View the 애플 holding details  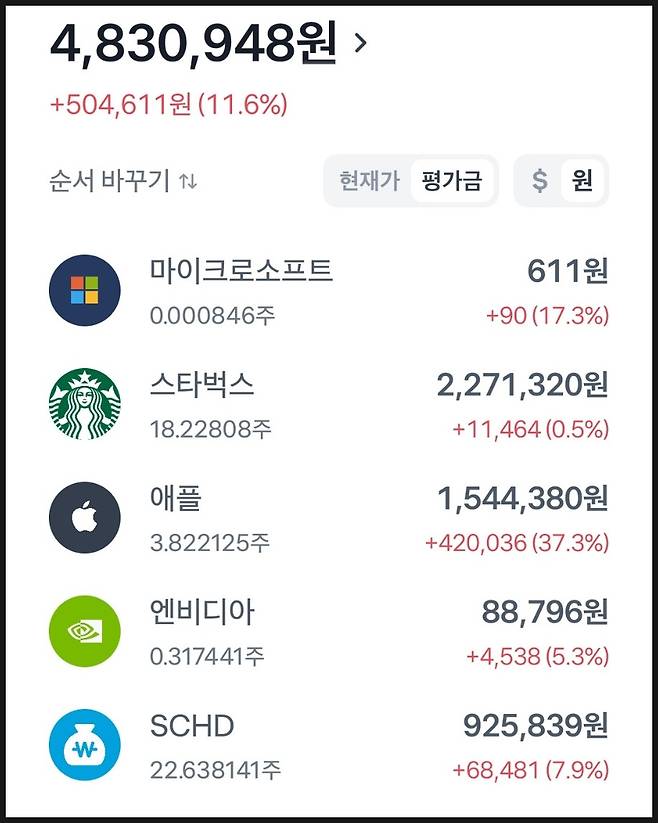[328, 518]
